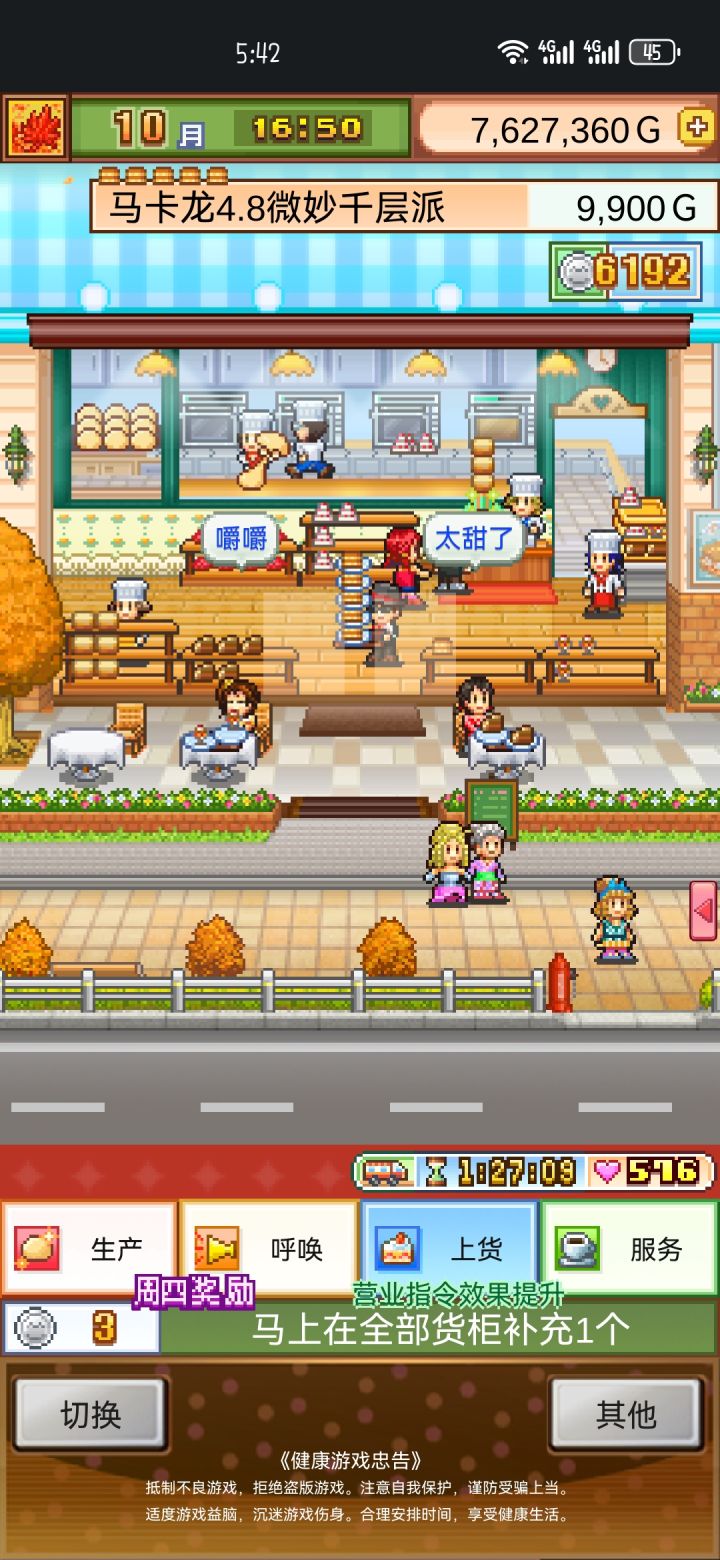Switch to the 呼唤 call command tab
Image resolution: width=720 pixels, height=1560 pixels.
point(270,1244)
